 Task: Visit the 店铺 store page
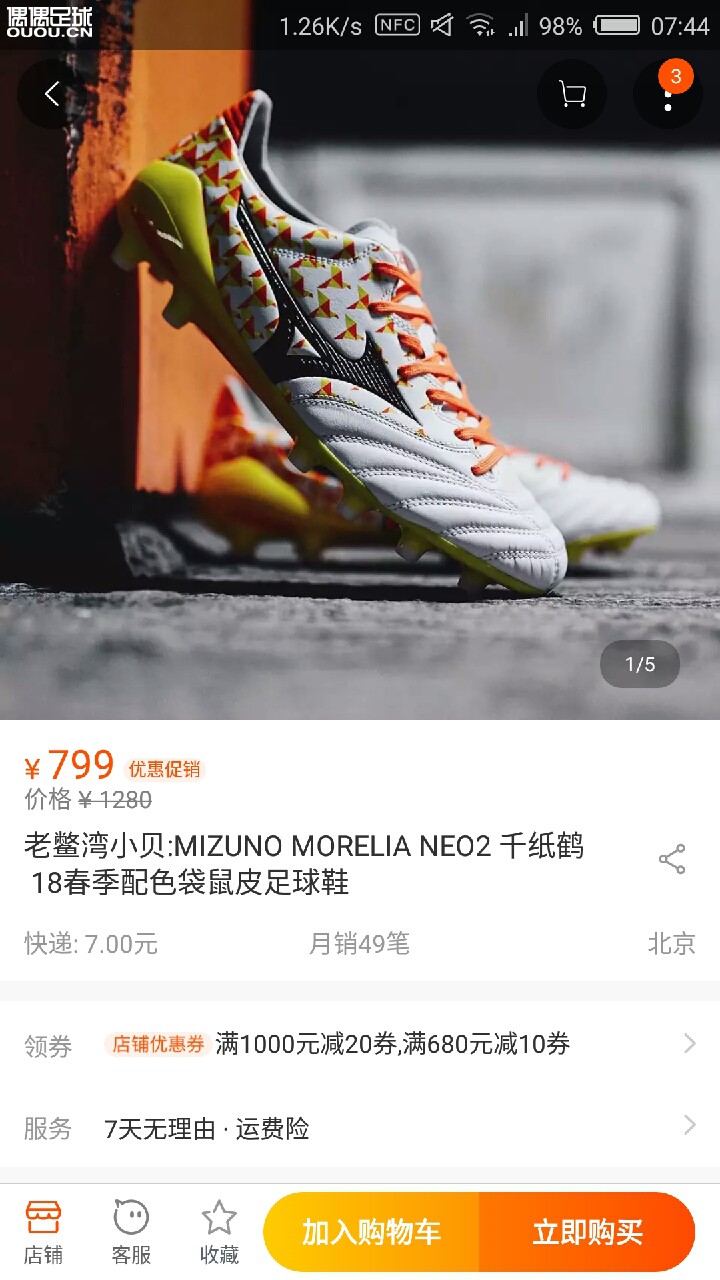[x=44, y=1232]
